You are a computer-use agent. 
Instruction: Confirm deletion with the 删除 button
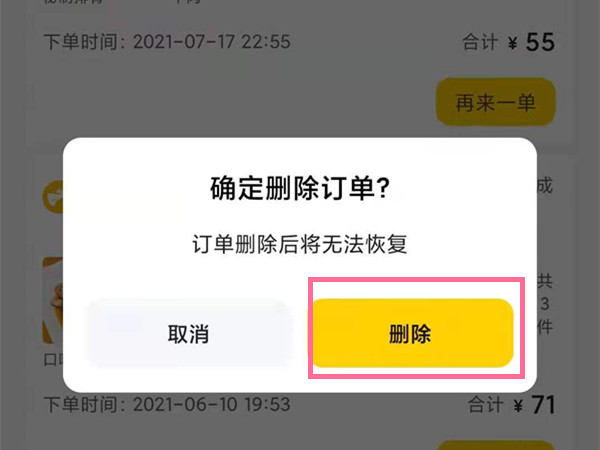[413, 333]
